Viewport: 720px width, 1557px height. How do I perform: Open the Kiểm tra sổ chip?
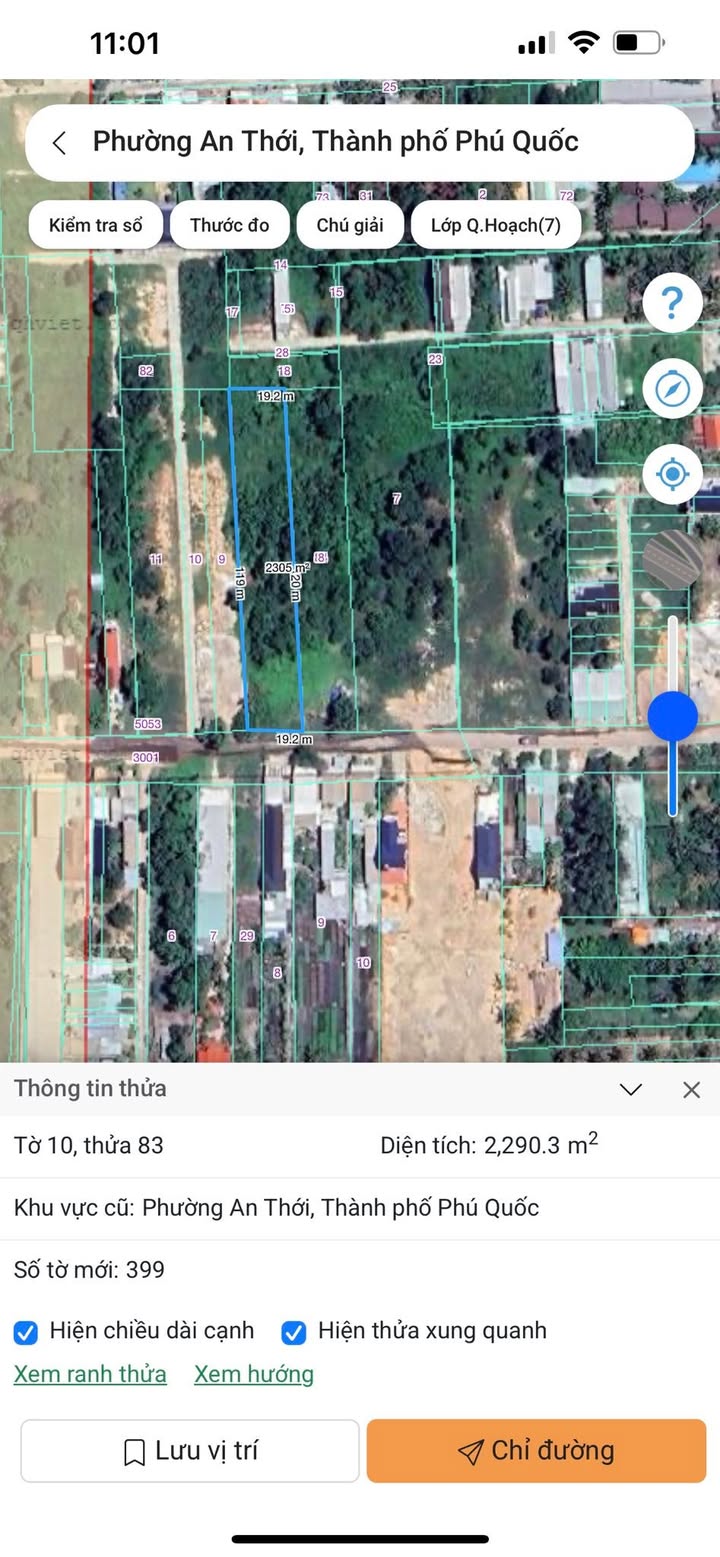(x=96, y=225)
